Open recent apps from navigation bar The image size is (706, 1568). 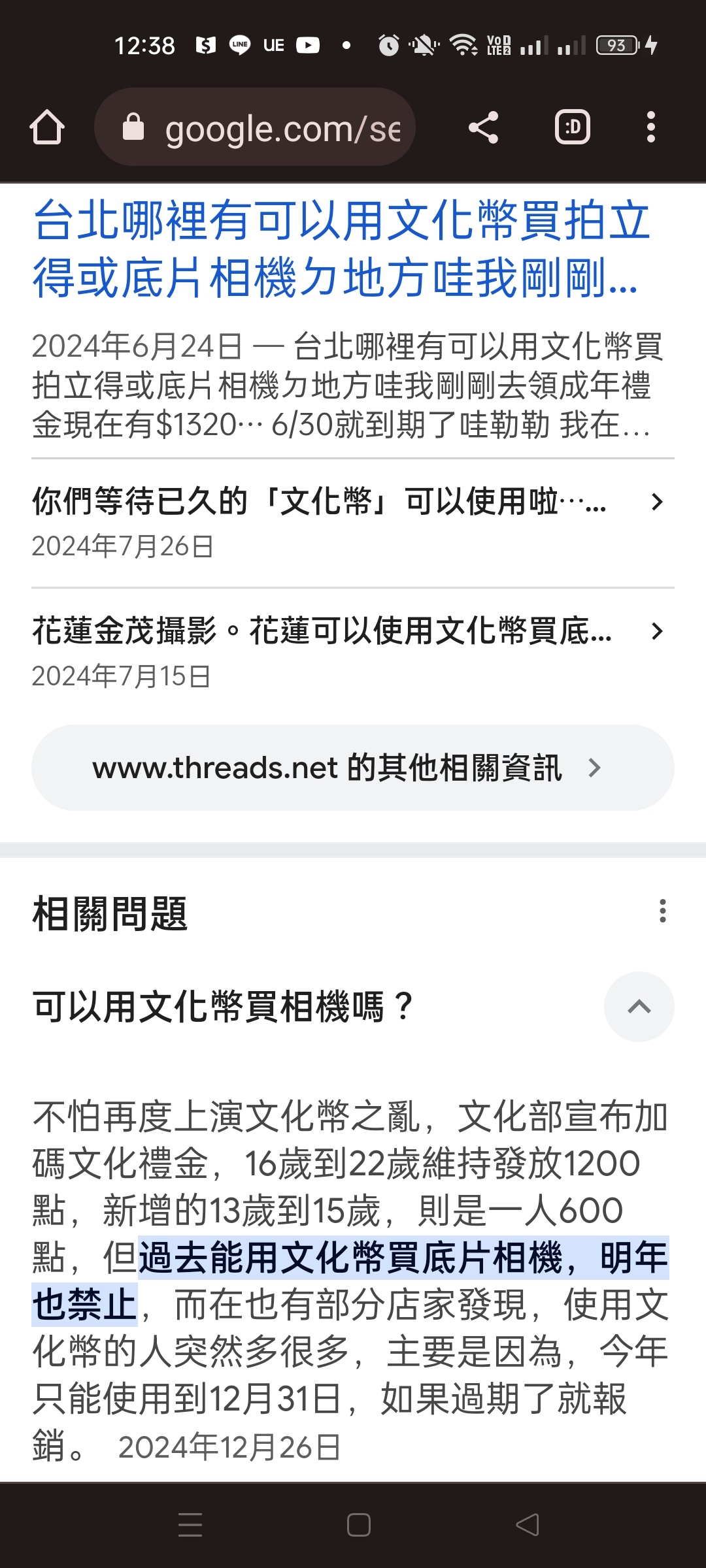190,1525
